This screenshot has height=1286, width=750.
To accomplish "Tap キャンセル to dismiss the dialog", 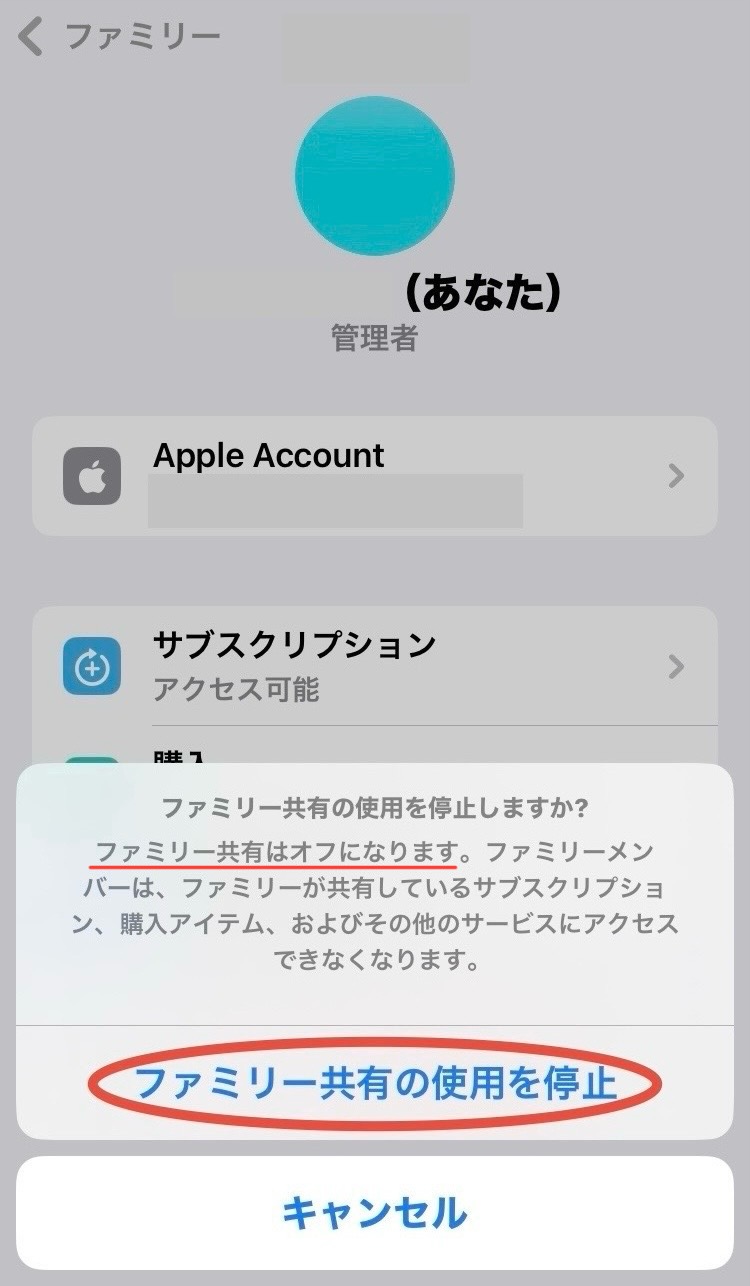I will (375, 1213).
